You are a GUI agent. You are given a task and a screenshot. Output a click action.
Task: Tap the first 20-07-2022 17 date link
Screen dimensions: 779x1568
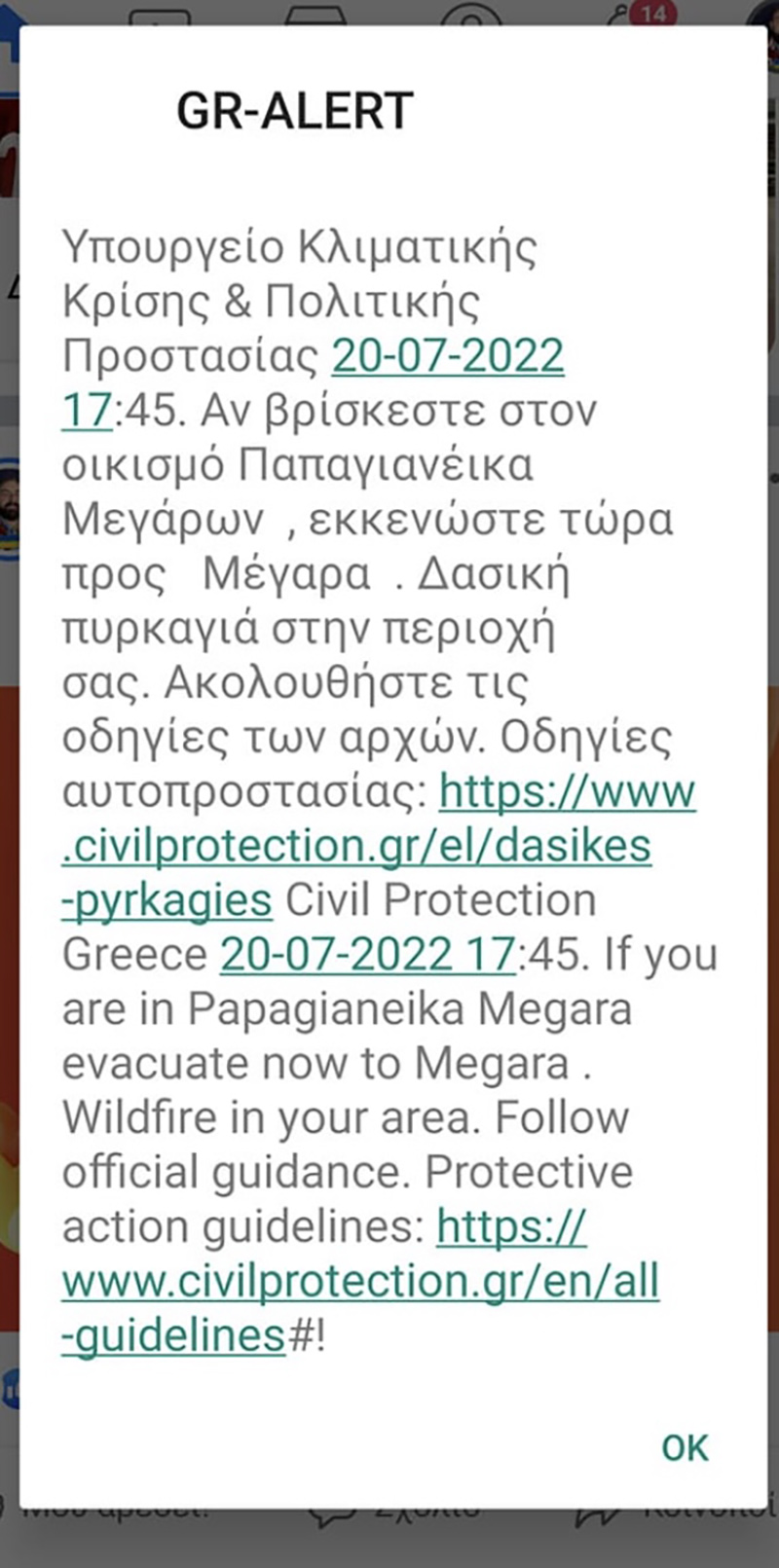tap(447, 355)
